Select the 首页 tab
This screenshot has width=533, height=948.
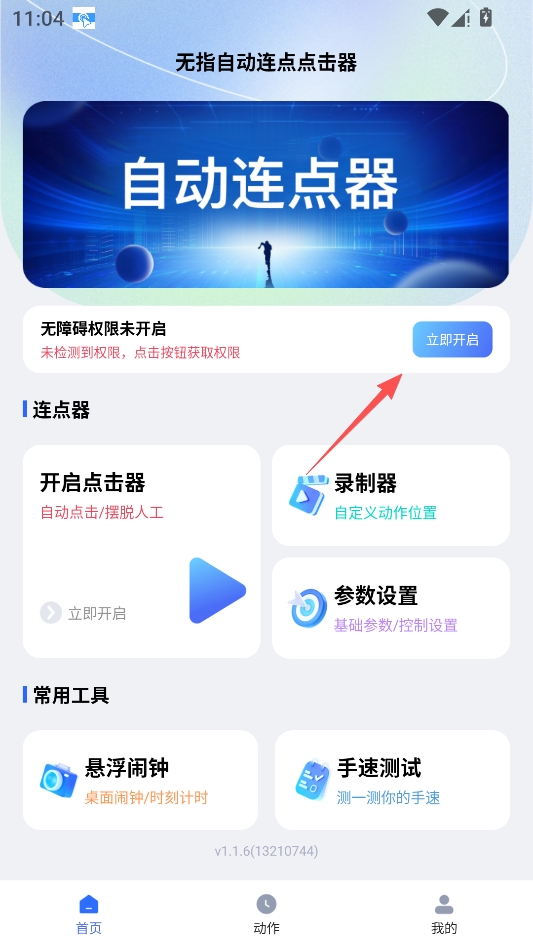[89, 914]
